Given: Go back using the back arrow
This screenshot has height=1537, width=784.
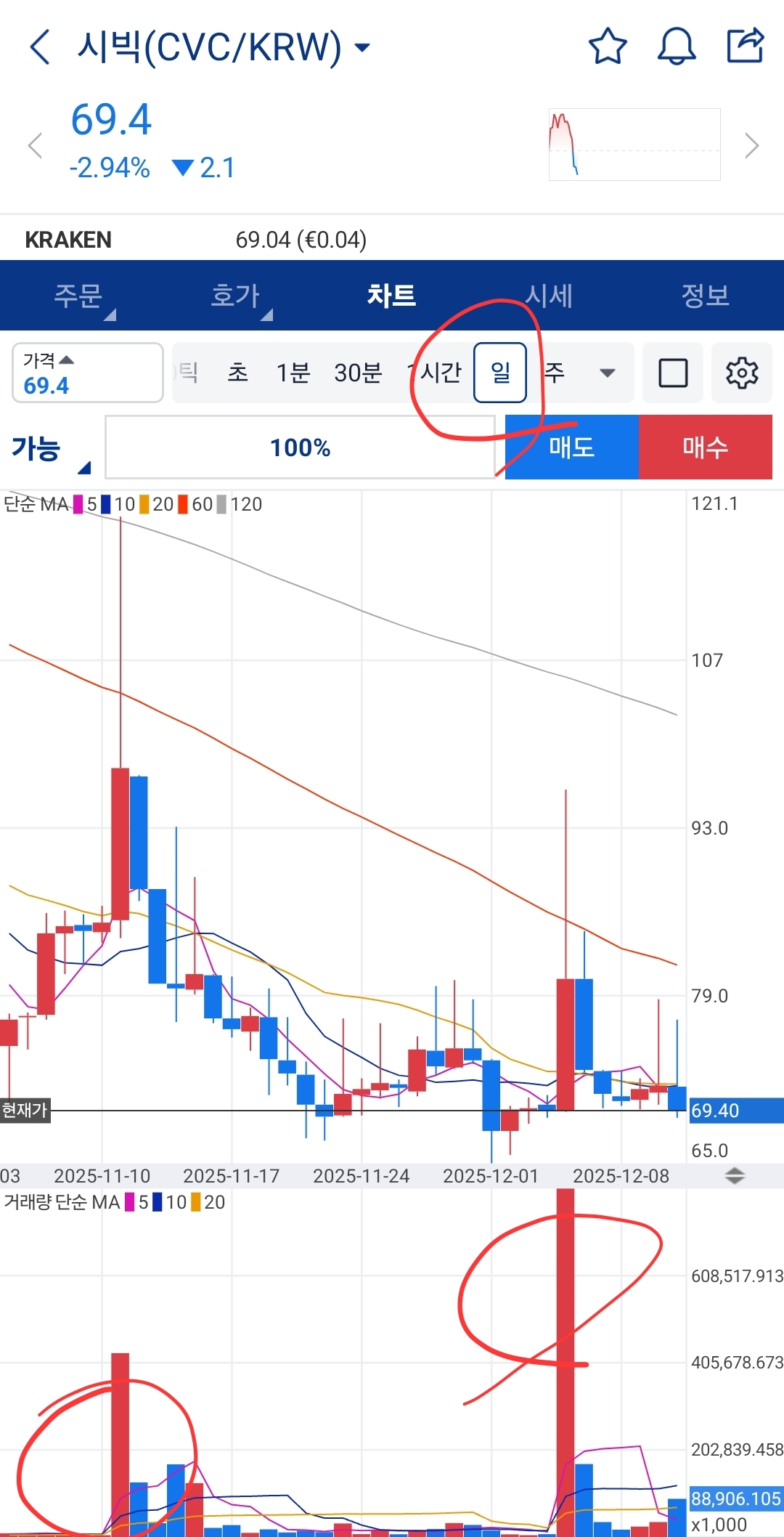Looking at the screenshot, I should pyautogui.click(x=40, y=47).
